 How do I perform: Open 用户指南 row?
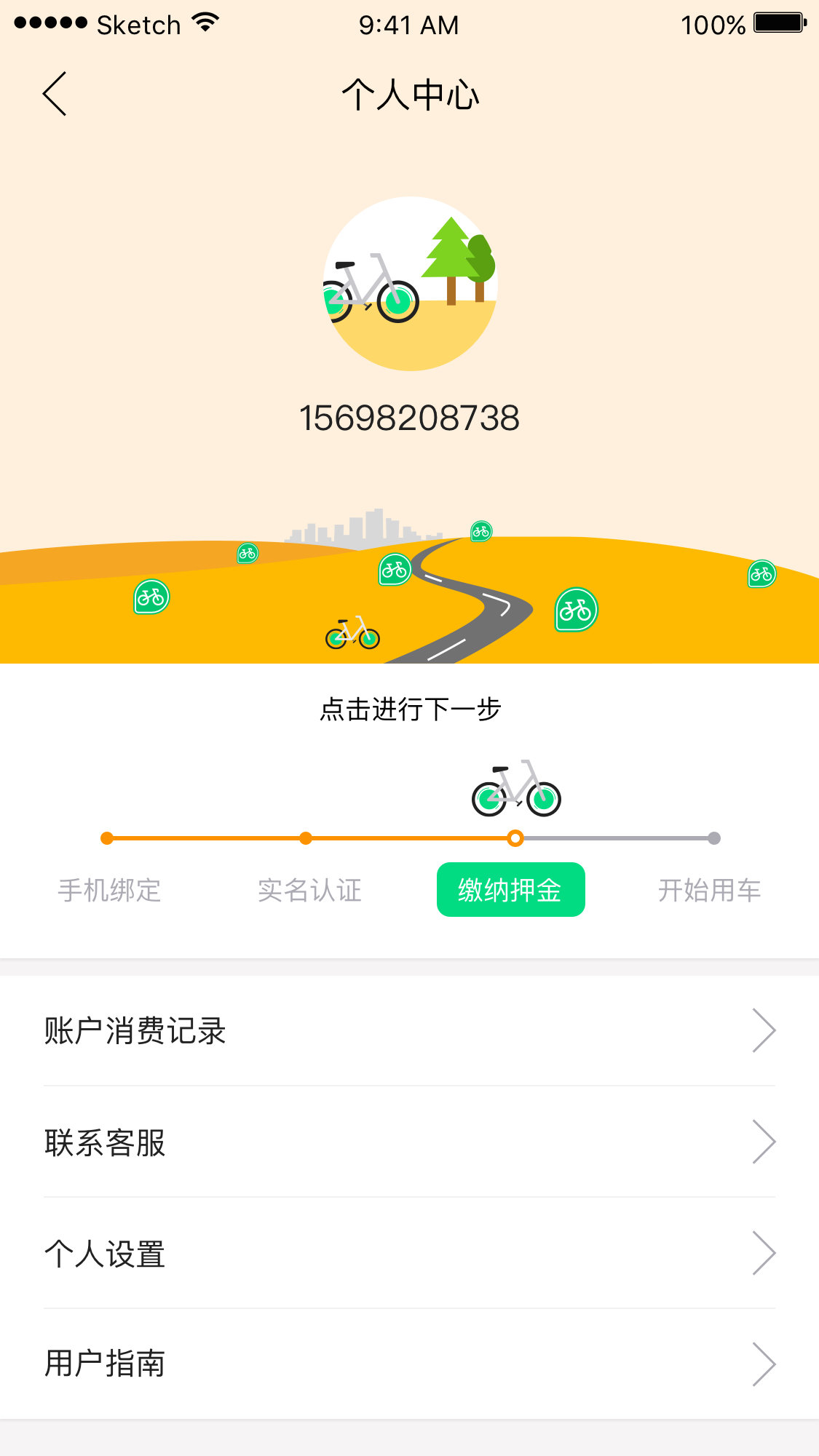click(x=409, y=1364)
